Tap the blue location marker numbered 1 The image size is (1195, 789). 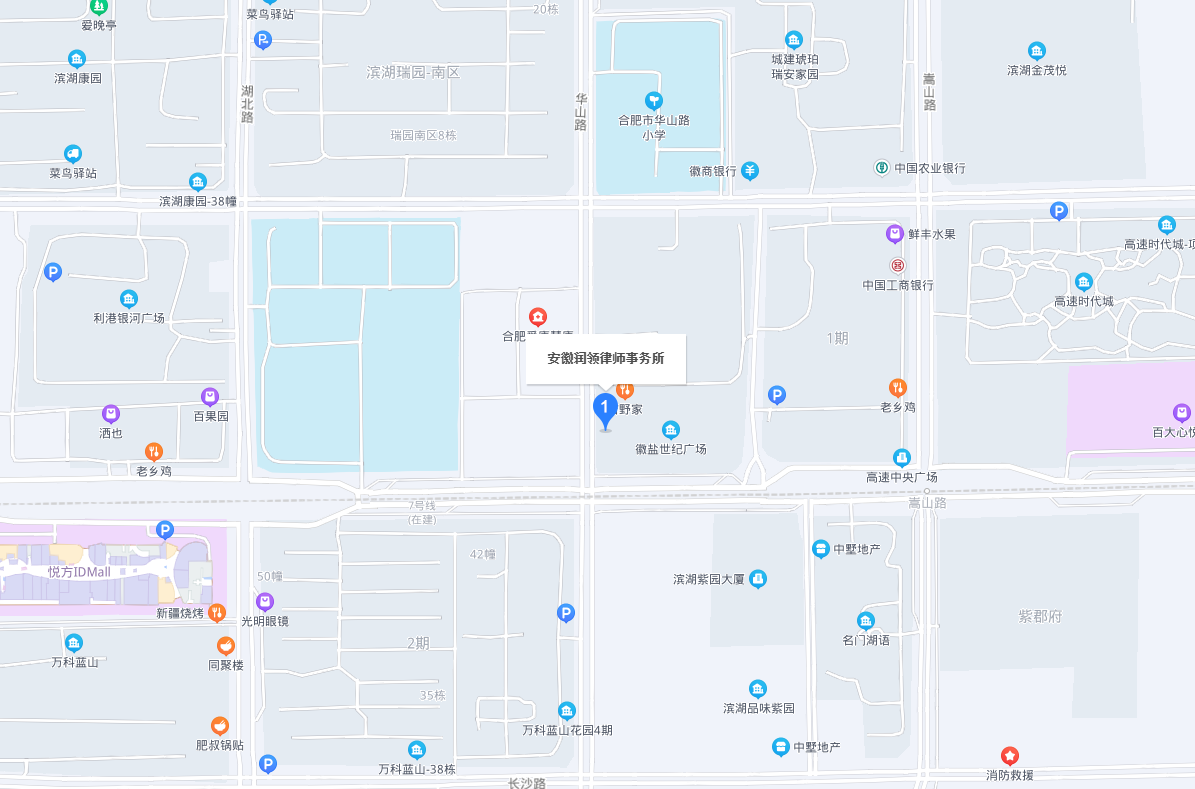coord(604,409)
